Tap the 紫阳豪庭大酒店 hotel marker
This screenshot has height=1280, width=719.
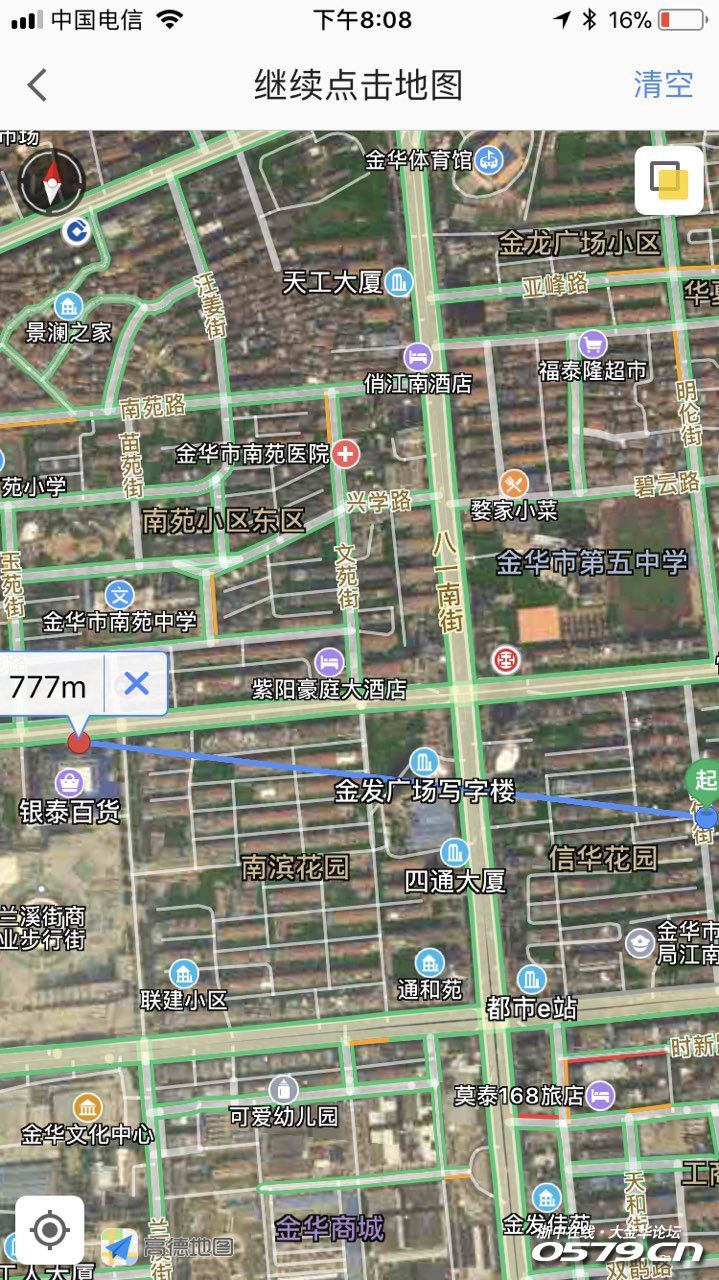328,661
